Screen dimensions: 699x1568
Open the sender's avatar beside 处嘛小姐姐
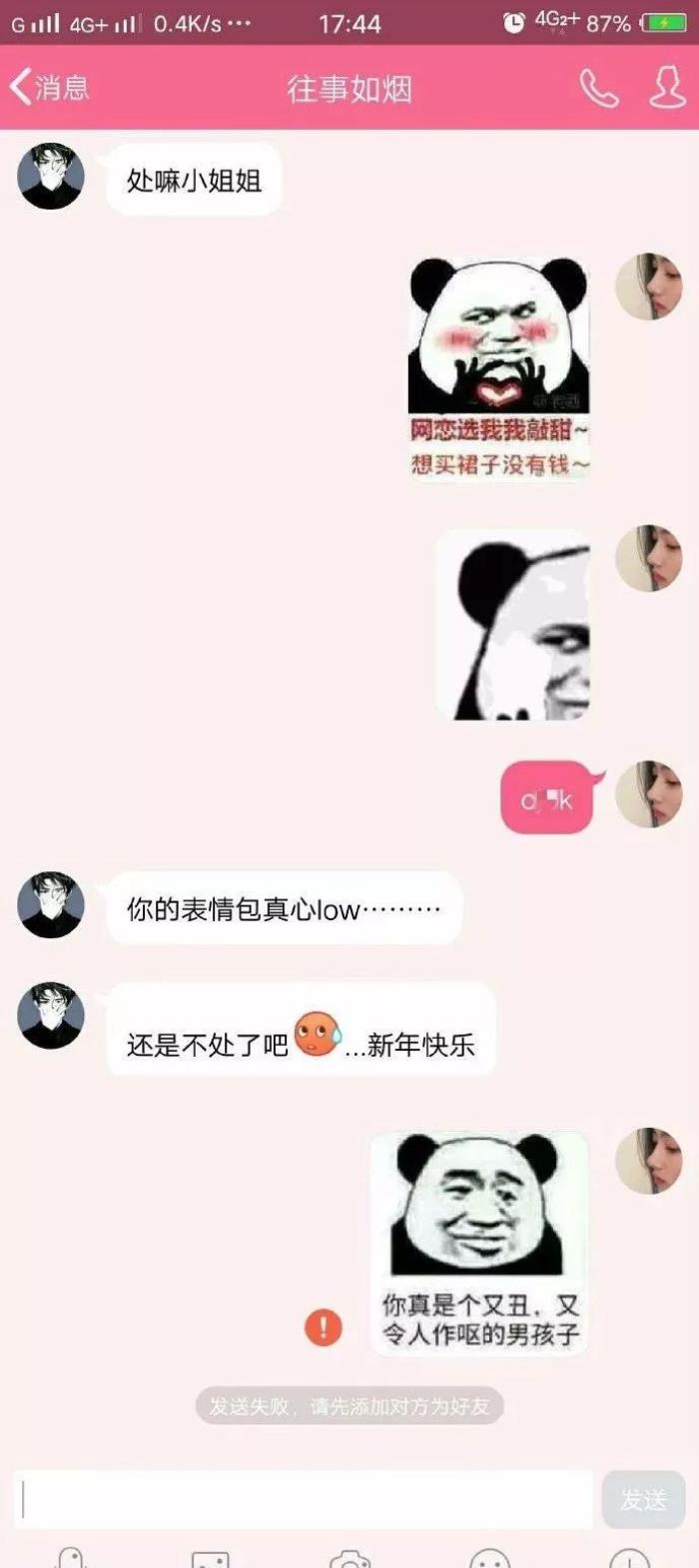(x=51, y=177)
